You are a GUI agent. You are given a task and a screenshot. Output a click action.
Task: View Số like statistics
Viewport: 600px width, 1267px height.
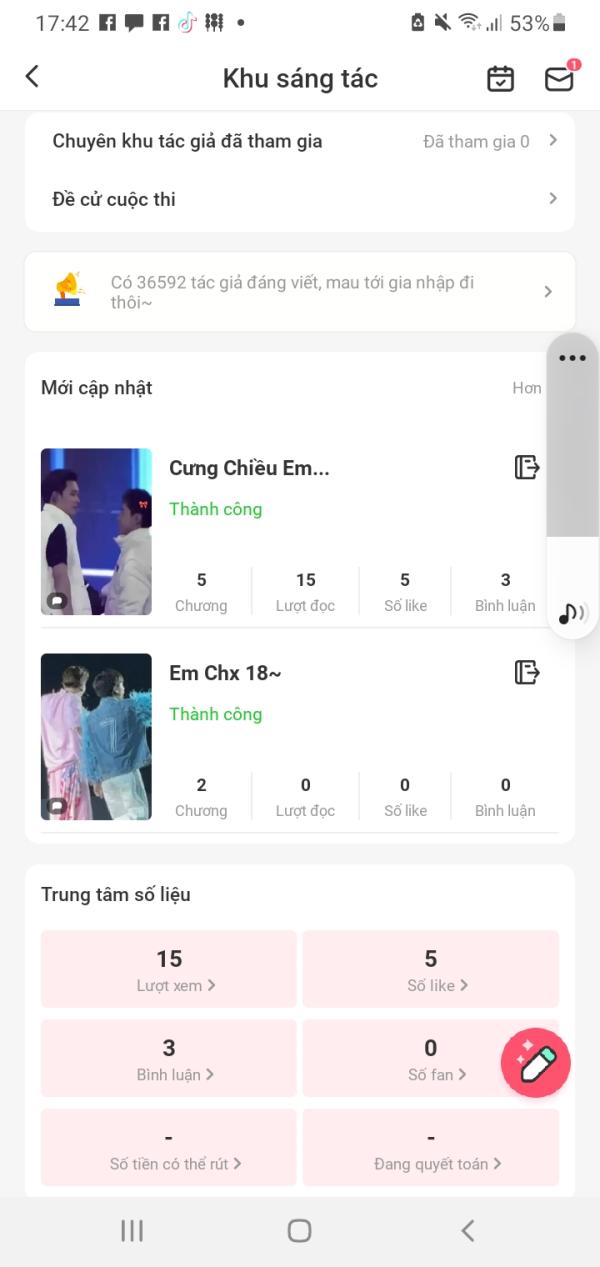click(x=431, y=969)
